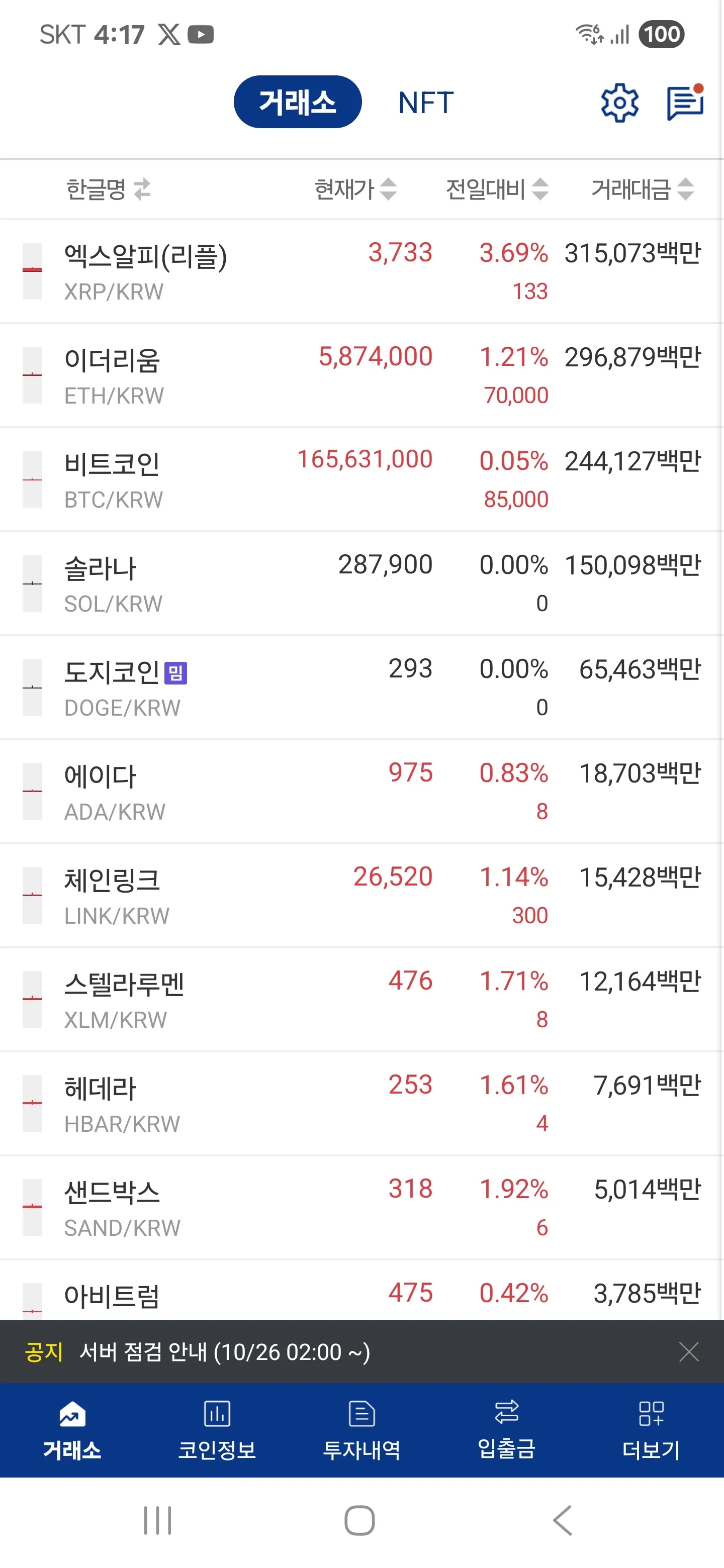Switch to the NFT tab
Image resolution: width=724 pixels, height=1568 pixels.
426,102
